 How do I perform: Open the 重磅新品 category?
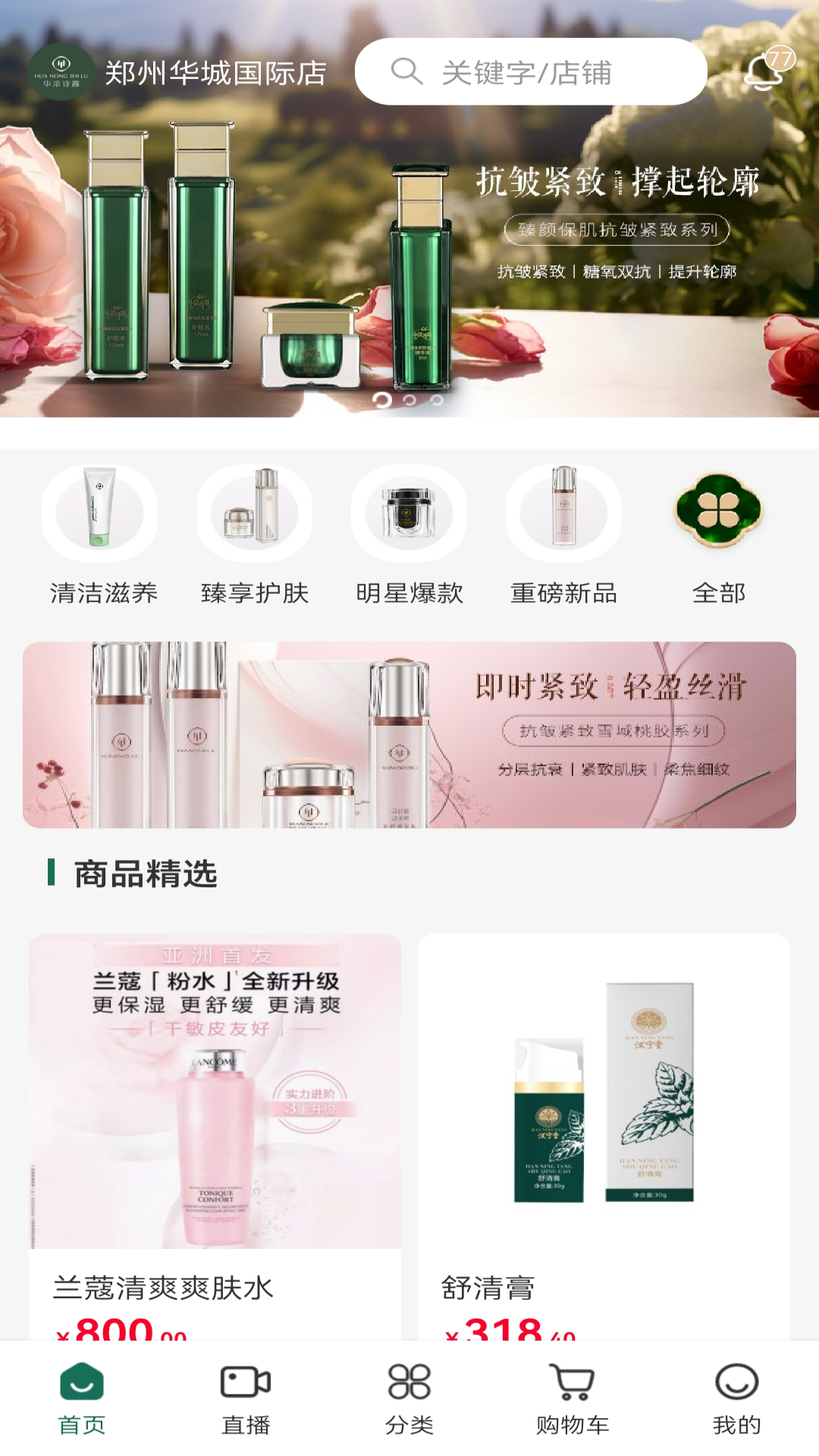point(564,536)
